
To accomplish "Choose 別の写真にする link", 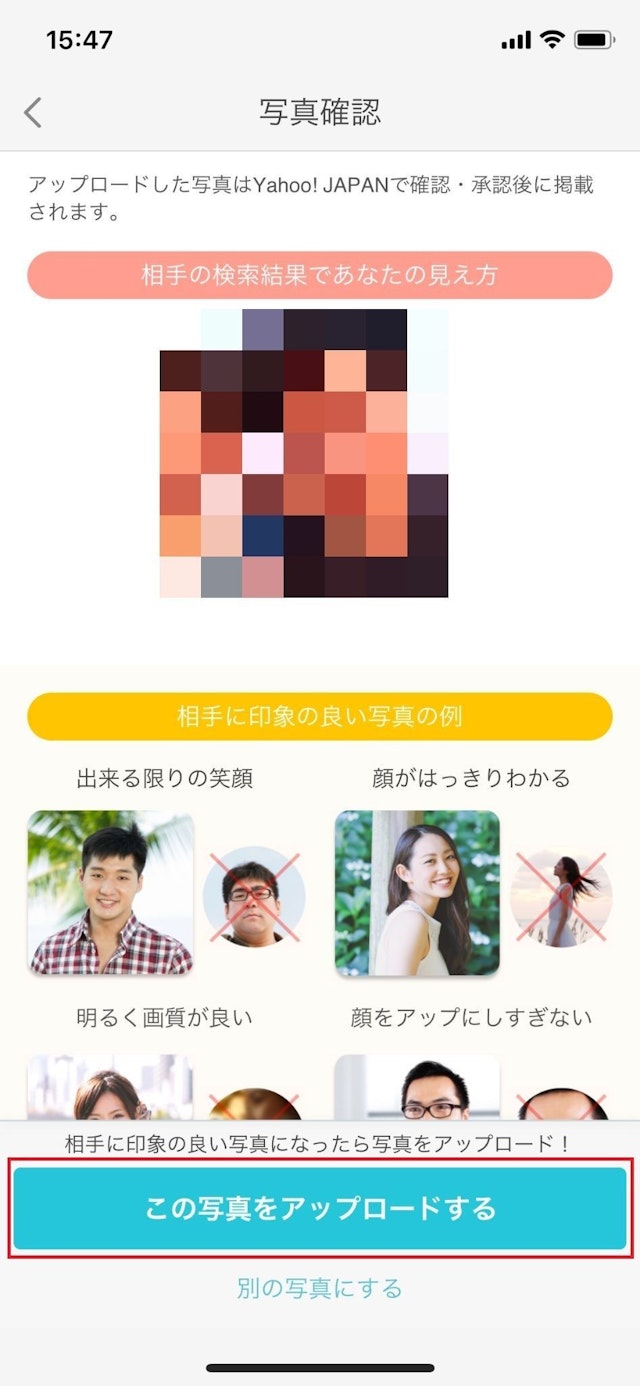I will [320, 1288].
